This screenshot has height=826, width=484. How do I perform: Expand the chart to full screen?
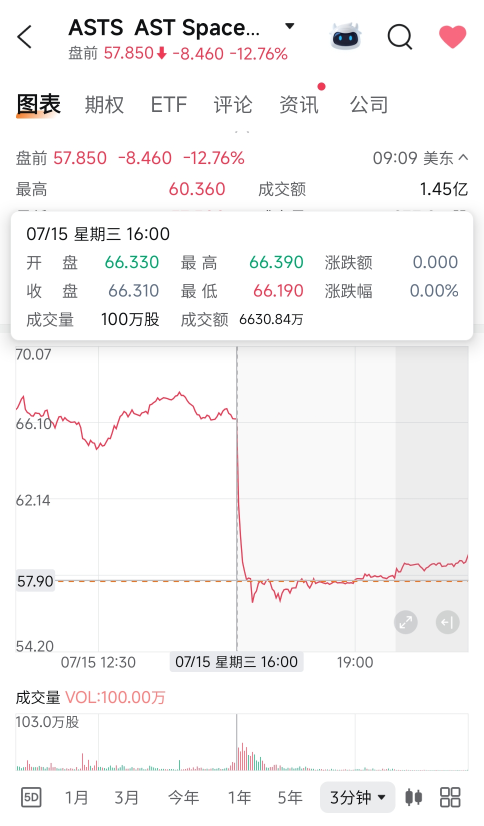coord(406,623)
